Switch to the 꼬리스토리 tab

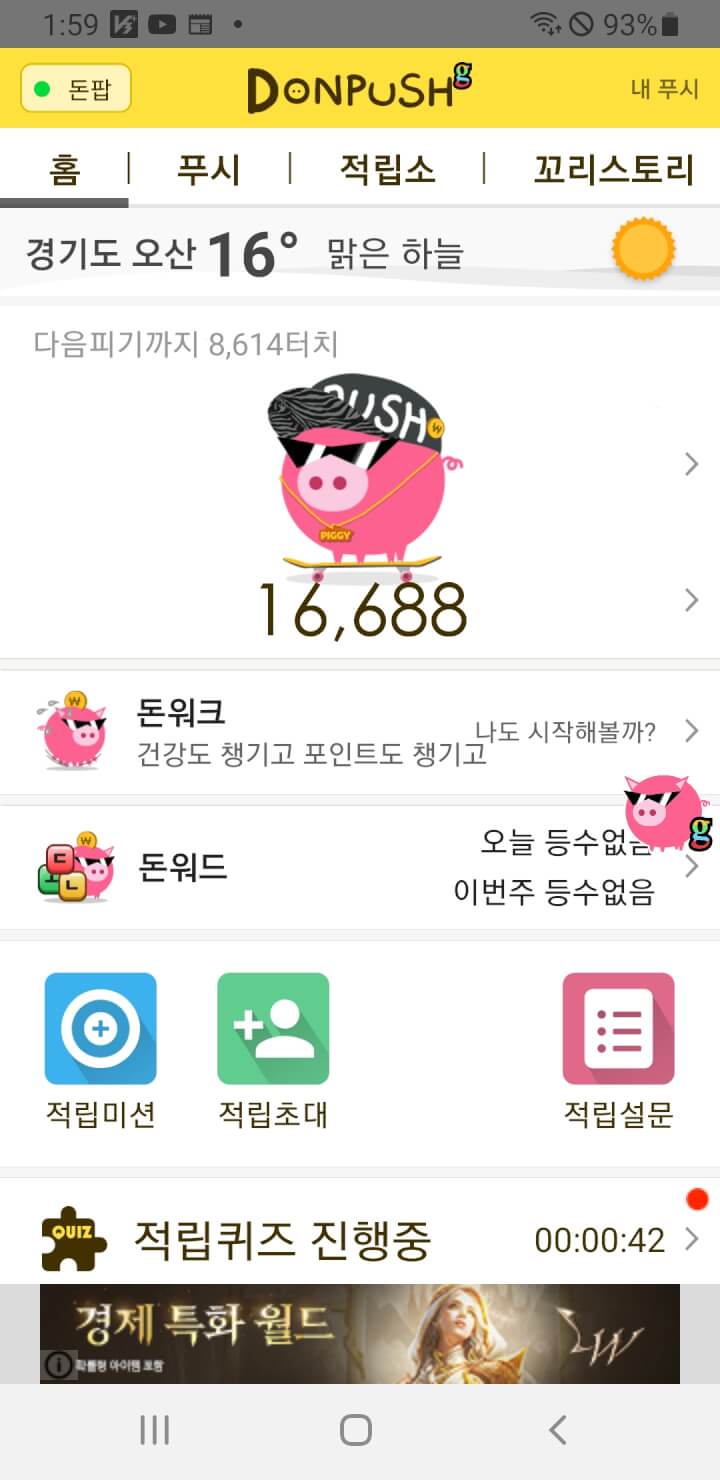tap(612, 169)
